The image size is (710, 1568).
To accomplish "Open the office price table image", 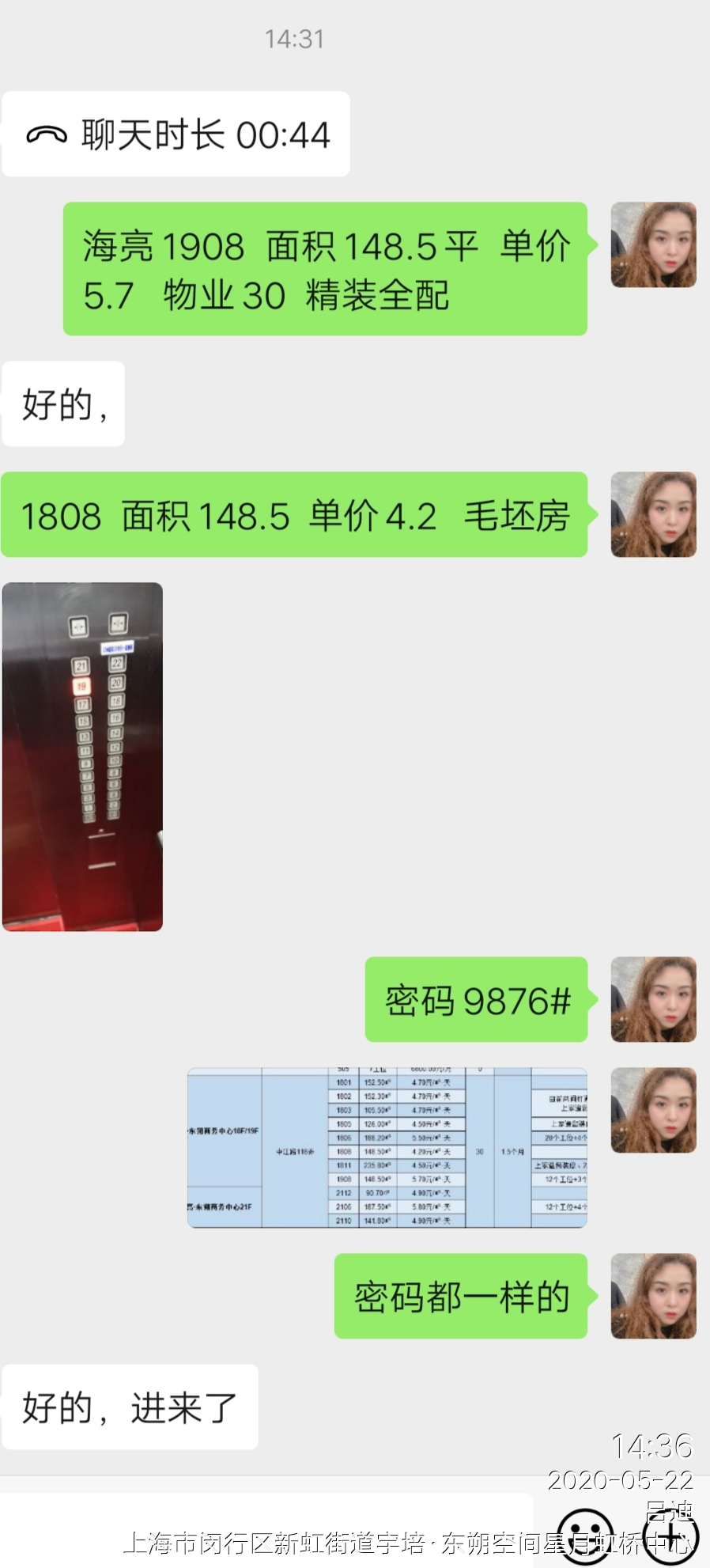I will [x=387, y=1147].
